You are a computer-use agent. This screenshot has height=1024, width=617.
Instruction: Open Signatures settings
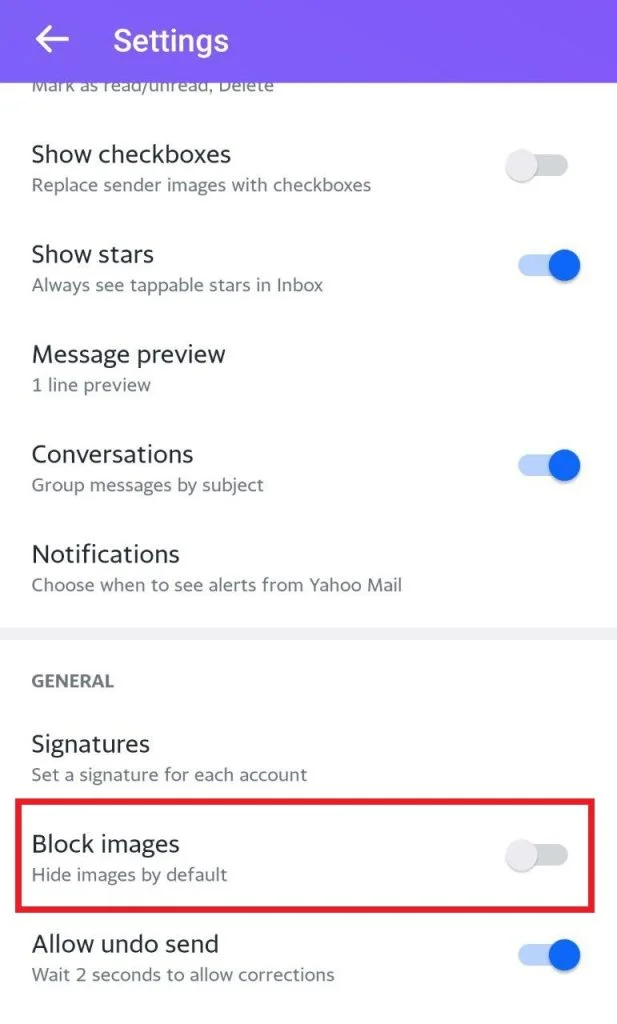[x=308, y=758]
